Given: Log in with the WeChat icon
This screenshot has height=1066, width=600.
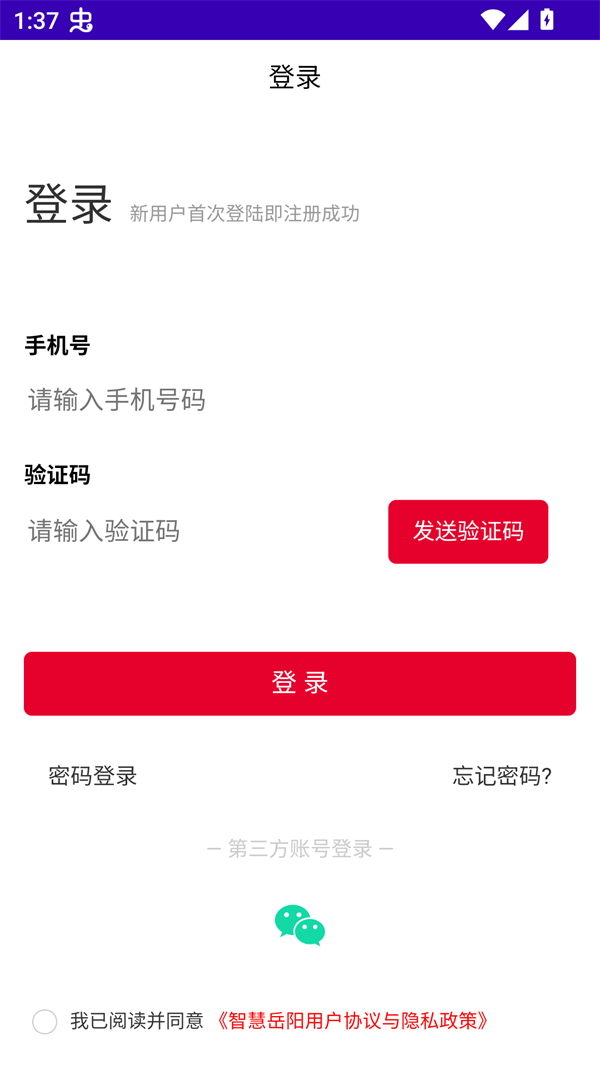Looking at the screenshot, I should [x=300, y=925].
